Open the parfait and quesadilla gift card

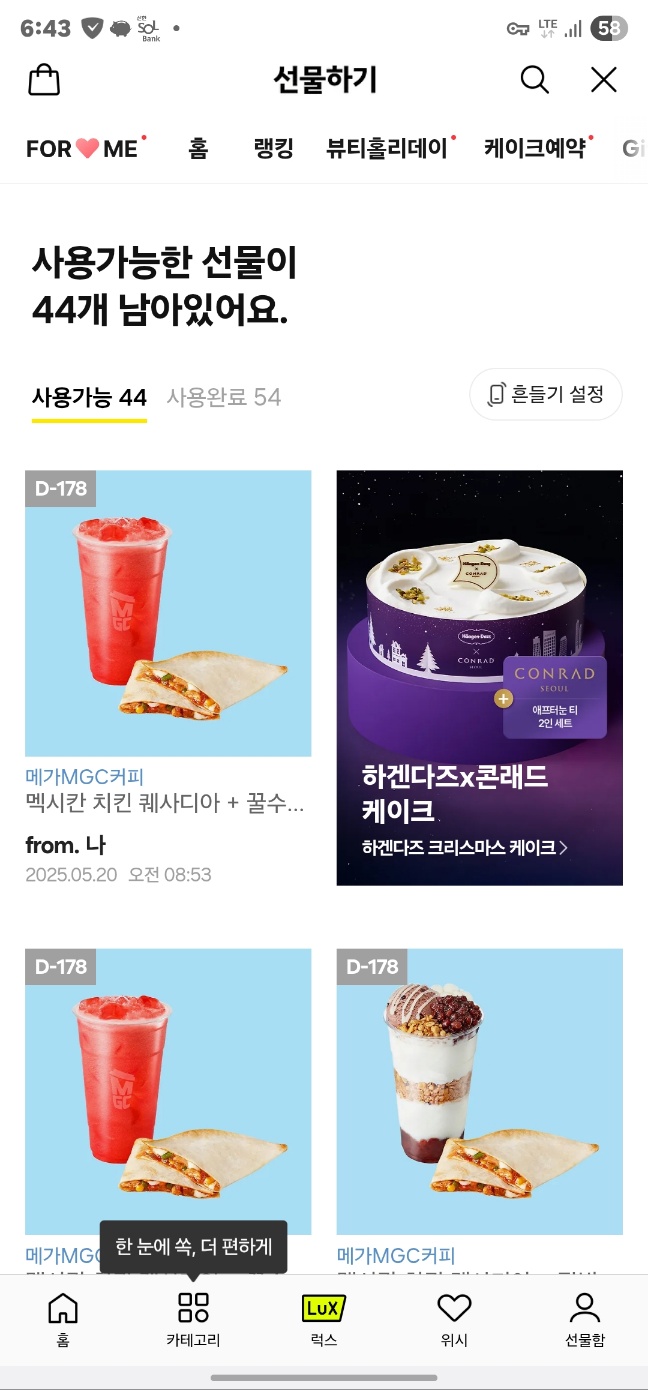pos(480,1092)
